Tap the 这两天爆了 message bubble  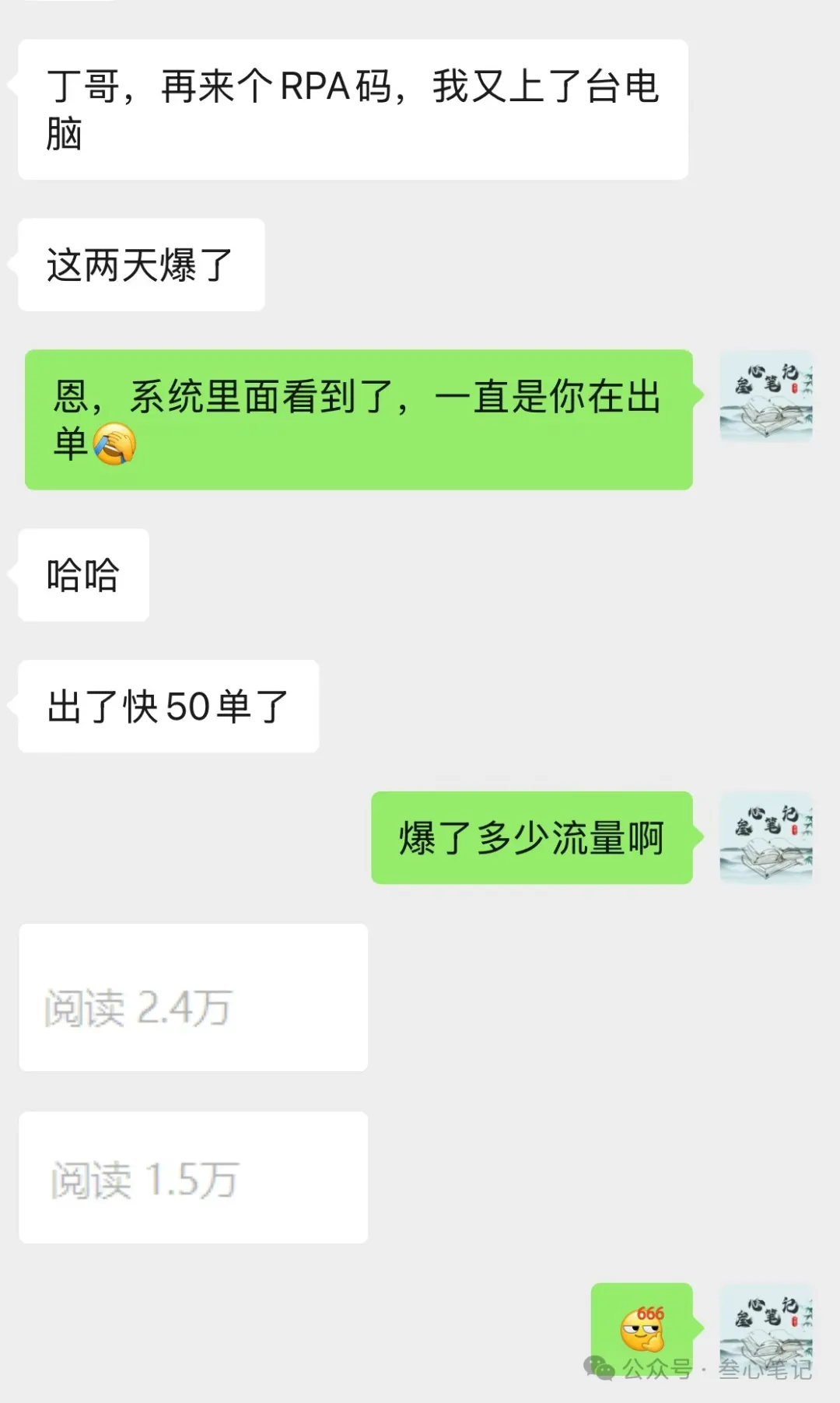coord(140,265)
